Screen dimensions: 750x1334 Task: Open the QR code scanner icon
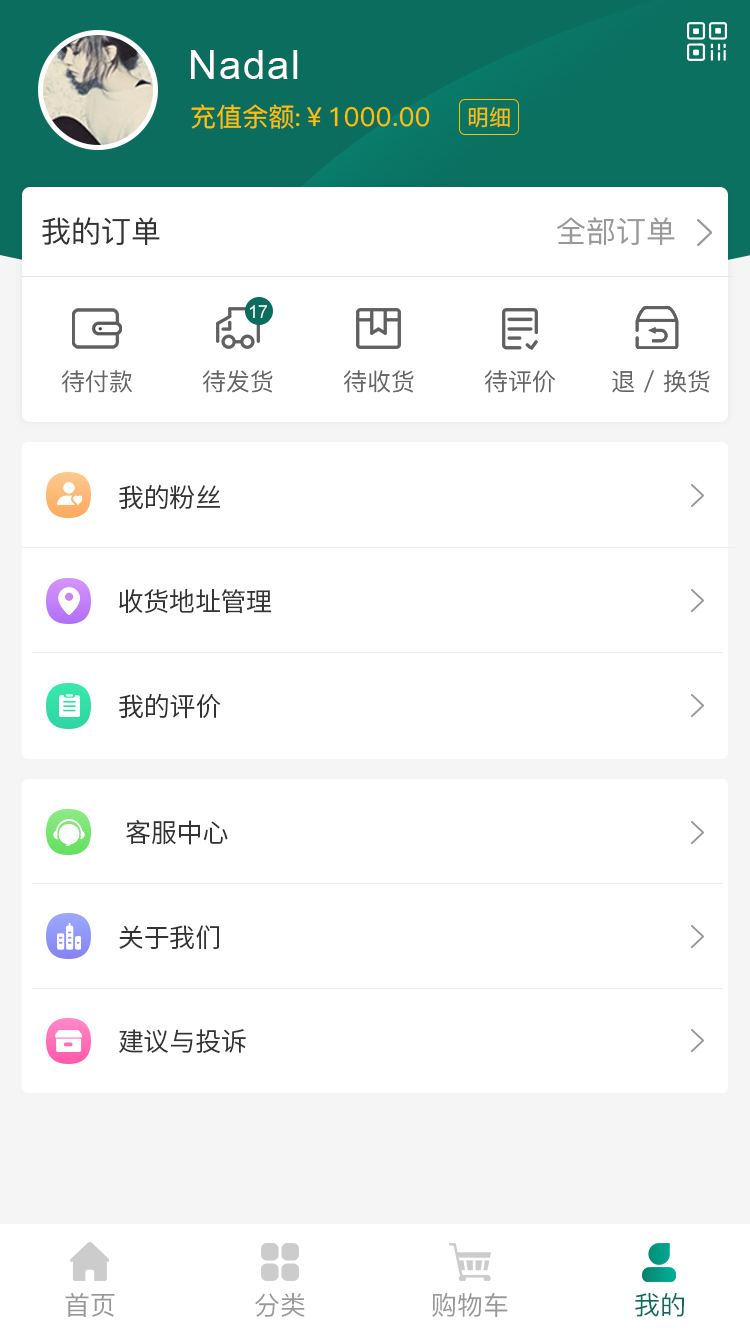point(706,42)
